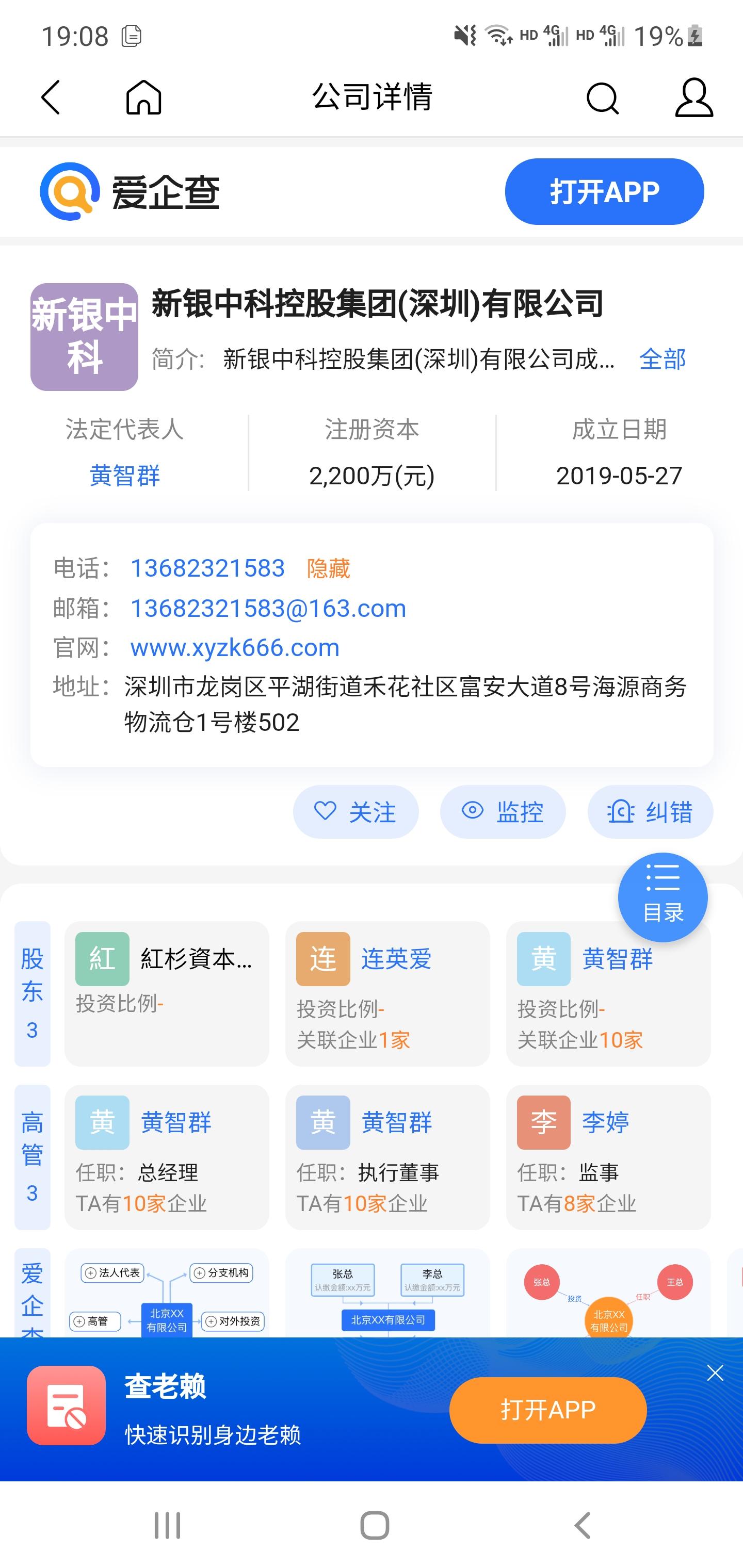Open shareholder card 连英爱
The height and width of the screenshot is (1568, 743).
(x=387, y=993)
